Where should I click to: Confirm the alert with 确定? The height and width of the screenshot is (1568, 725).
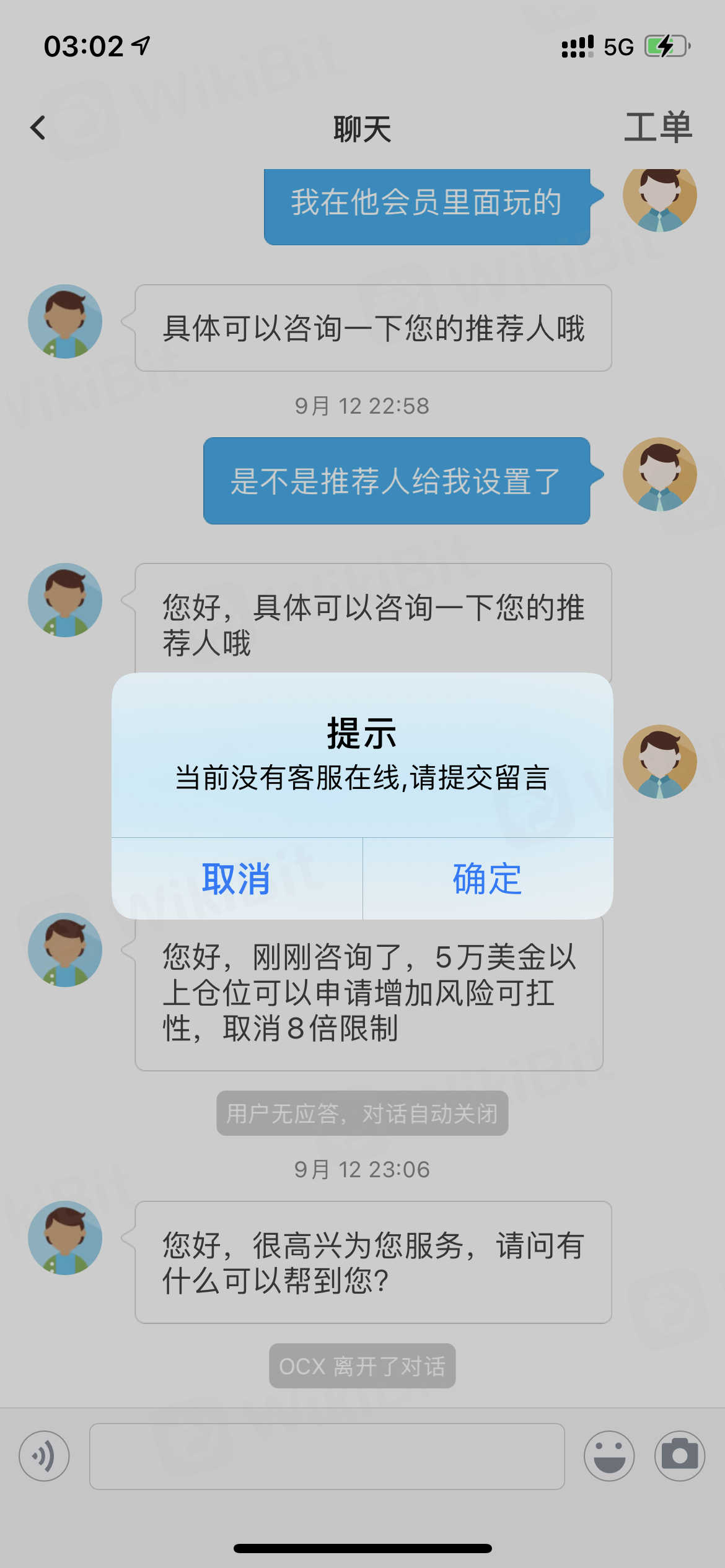(x=488, y=879)
